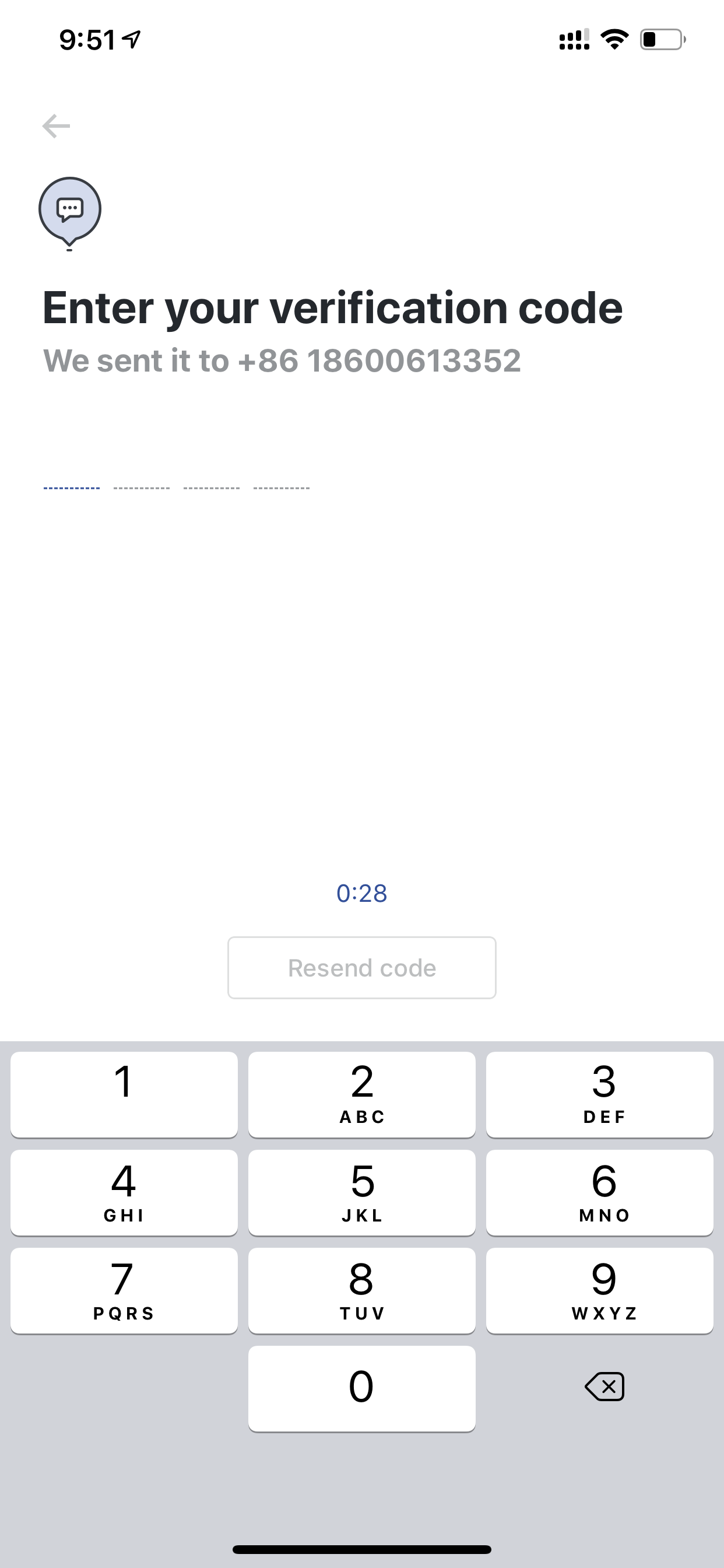Hit the 0 key on the keypad
The width and height of the screenshot is (724, 1568).
(x=362, y=1388)
